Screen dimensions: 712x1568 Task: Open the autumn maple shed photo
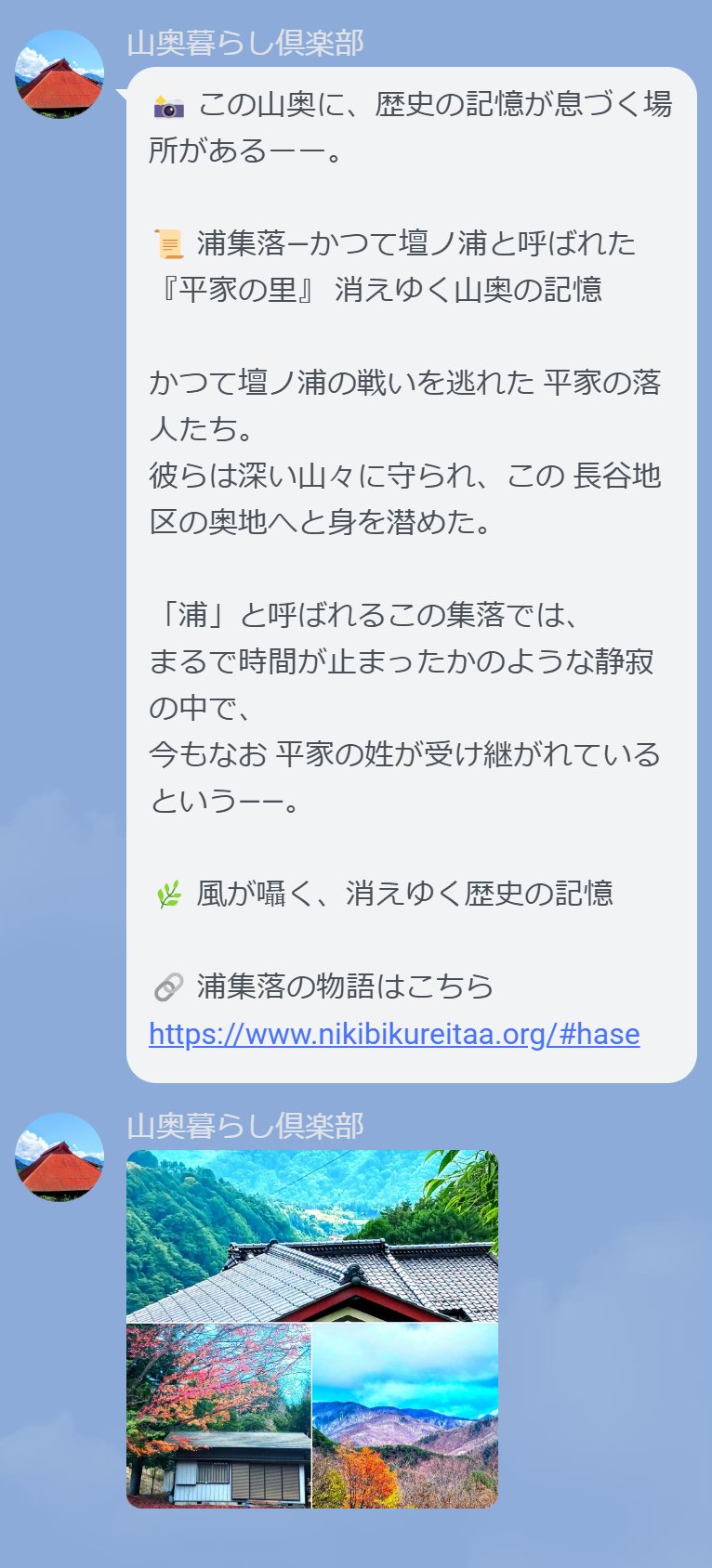pyautogui.click(x=218, y=1415)
